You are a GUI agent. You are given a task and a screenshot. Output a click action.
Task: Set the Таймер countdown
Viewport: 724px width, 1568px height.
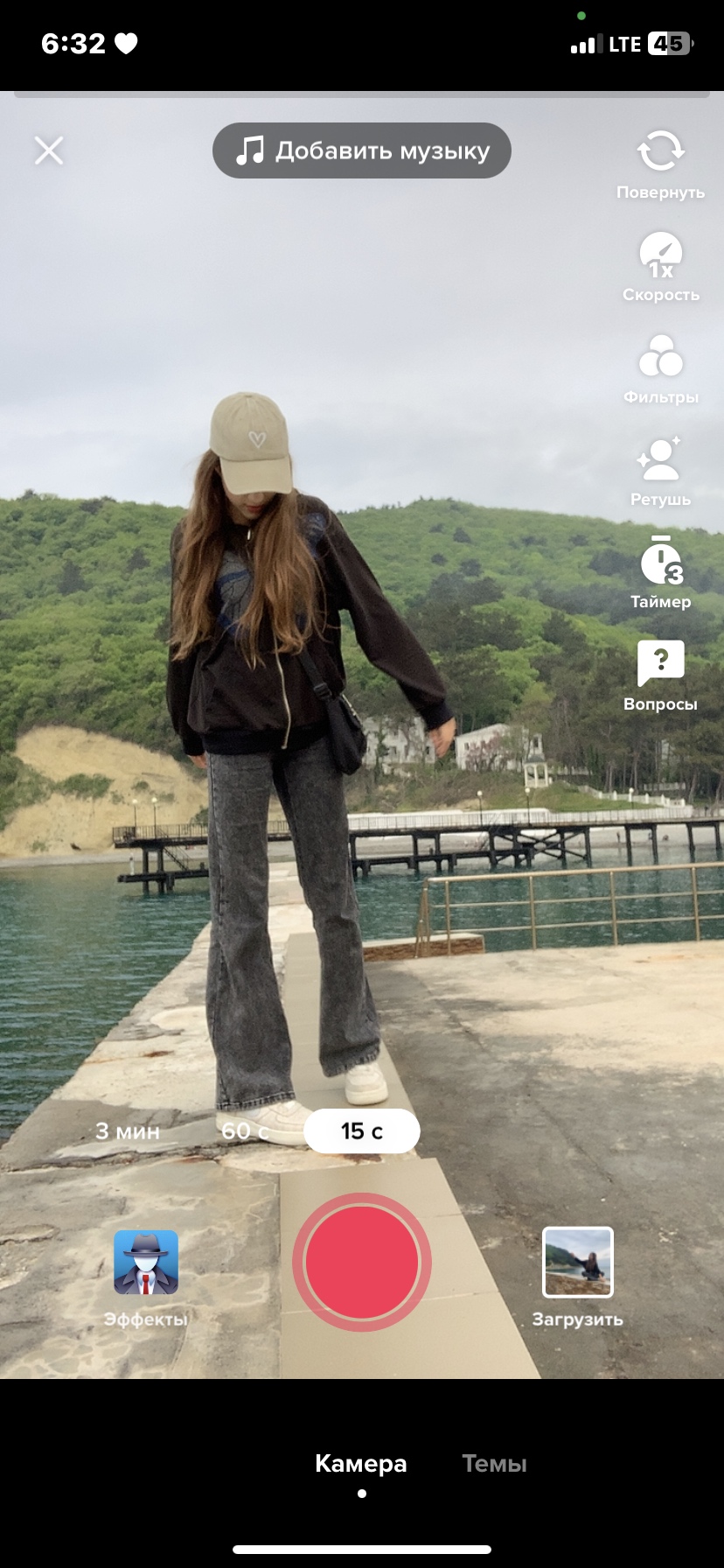(660, 573)
